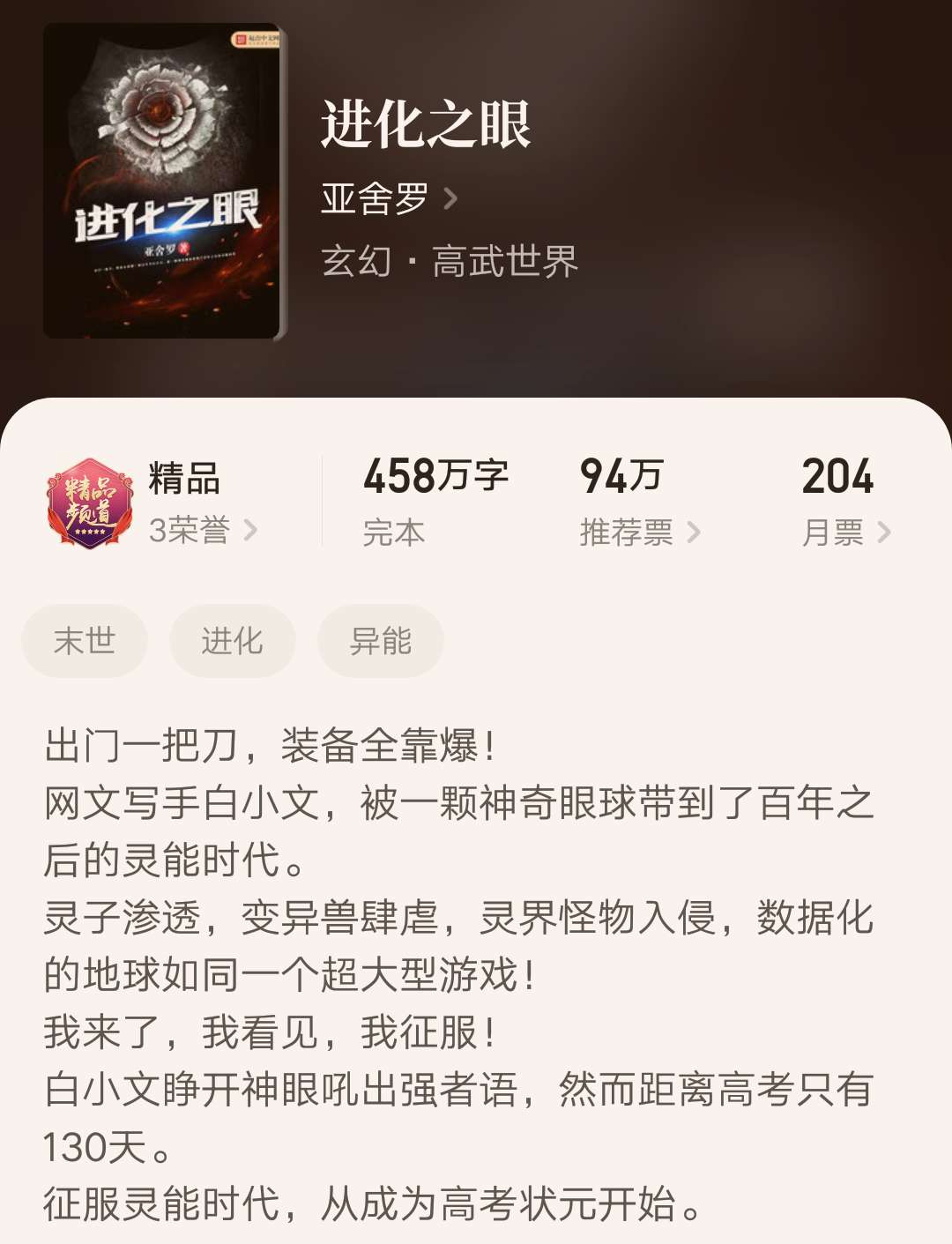Open 推荐票 recommendation ticket details
The height and width of the screenshot is (1244, 952).
coord(628,533)
